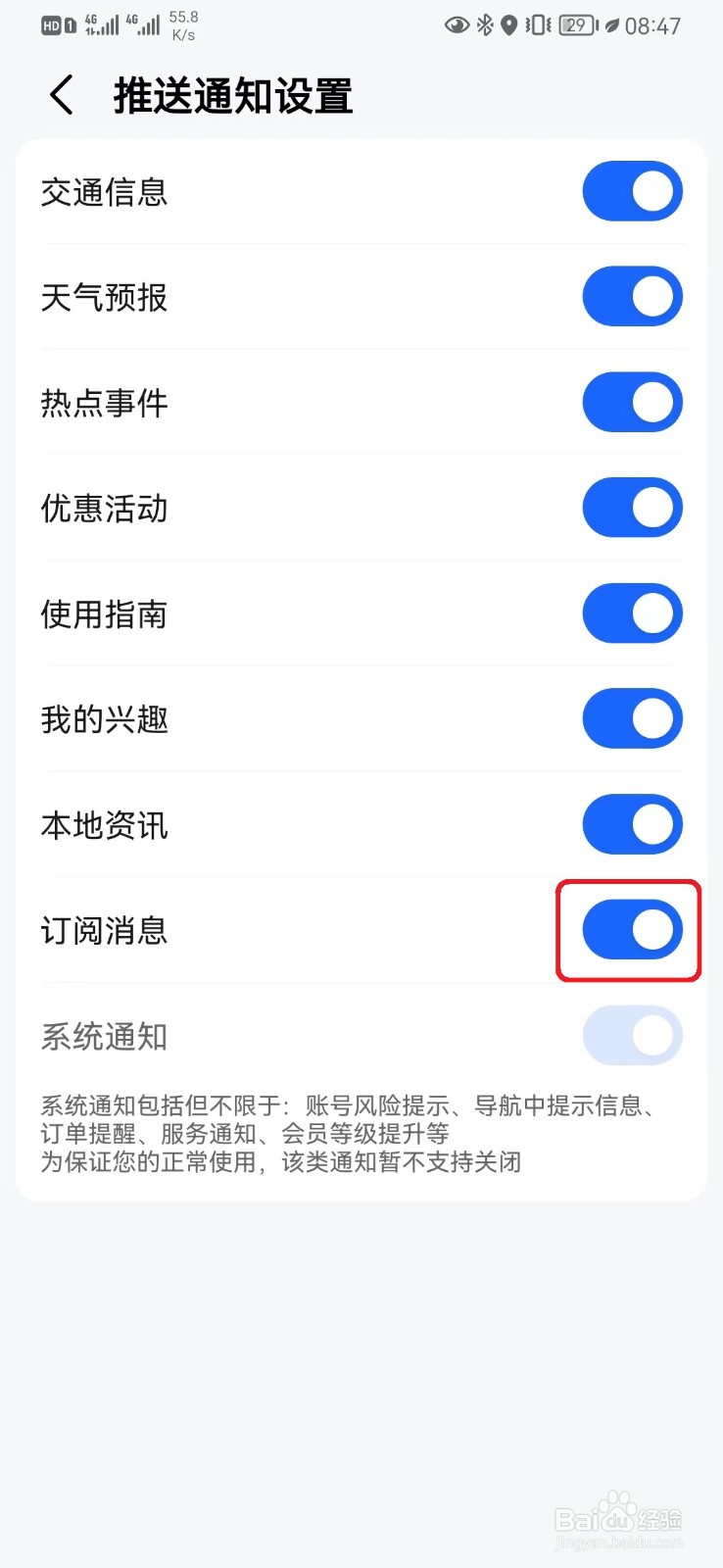Disable the 本地资讯 local news switch
The height and width of the screenshot is (1568, 723).
click(x=632, y=824)
